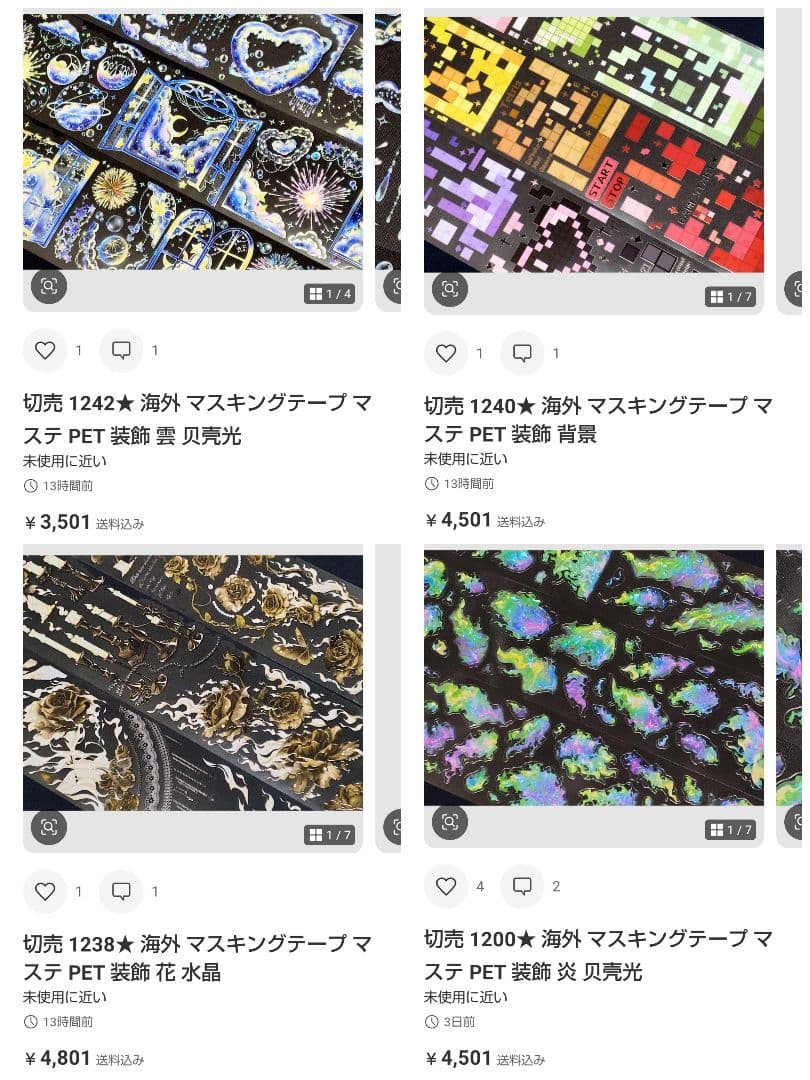
Task: Open comments on listing 1238 via speech bubble icon
Action: (x=123, y=890)
